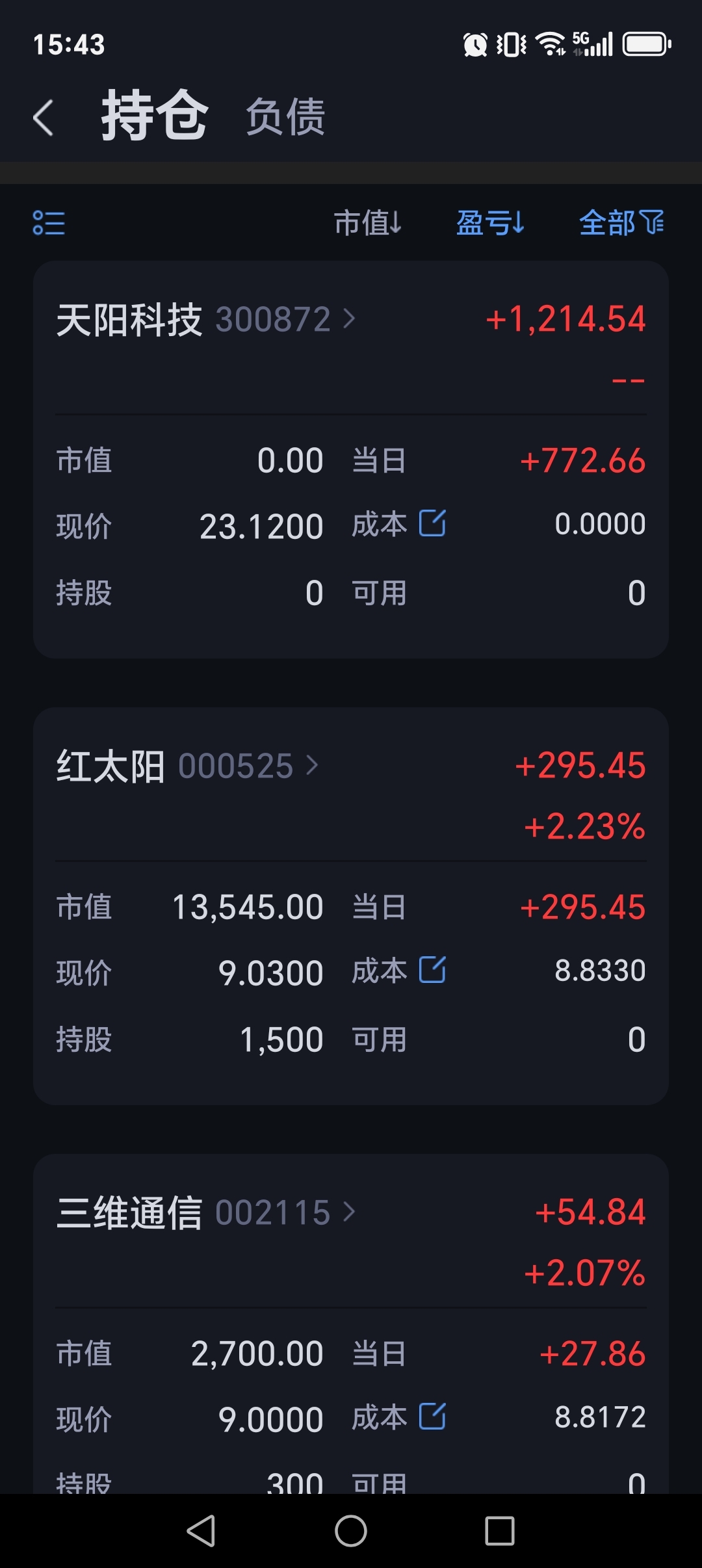702x1568 pixels.
Task: Open the 全部 filter
Action: coord(621,223)
